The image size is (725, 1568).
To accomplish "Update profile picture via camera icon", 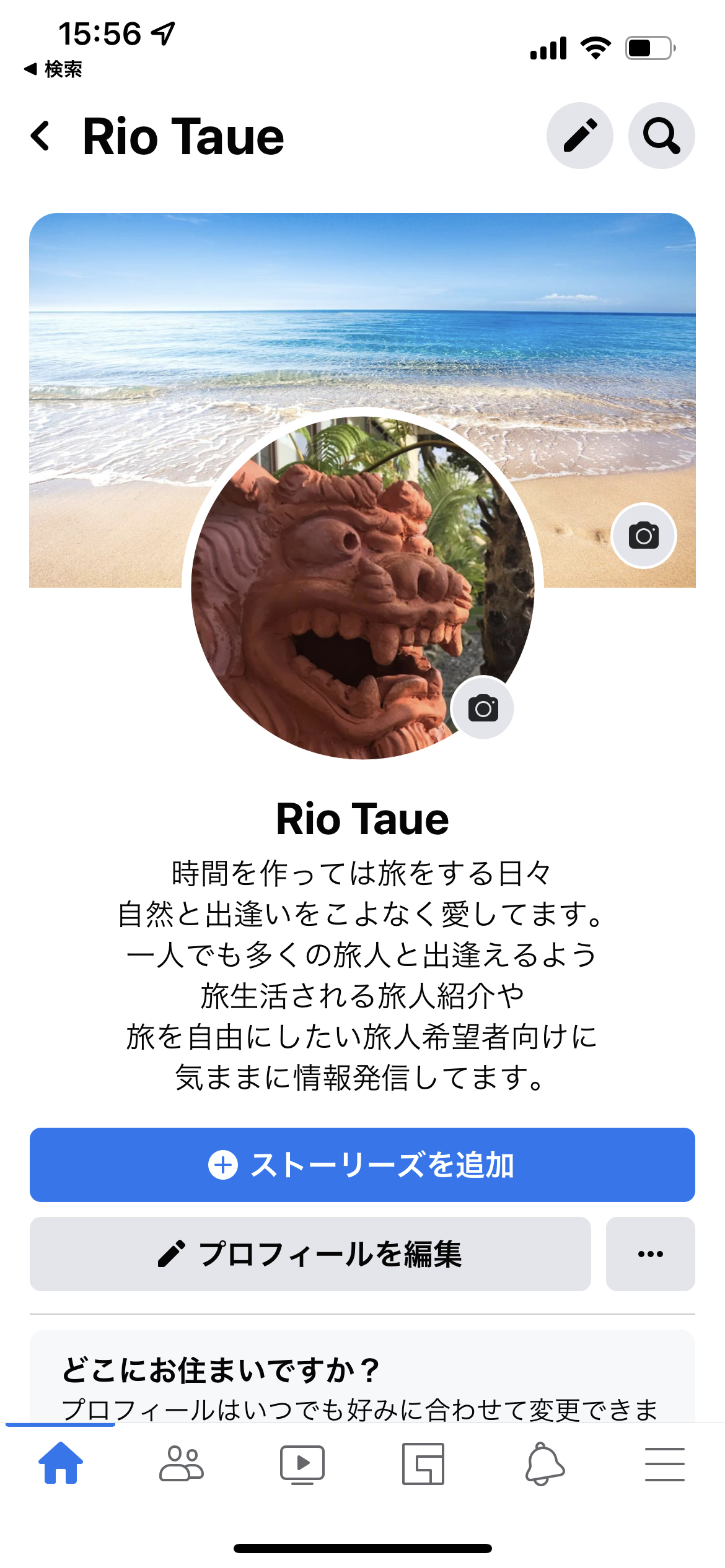I will click(x=483, y=708).
